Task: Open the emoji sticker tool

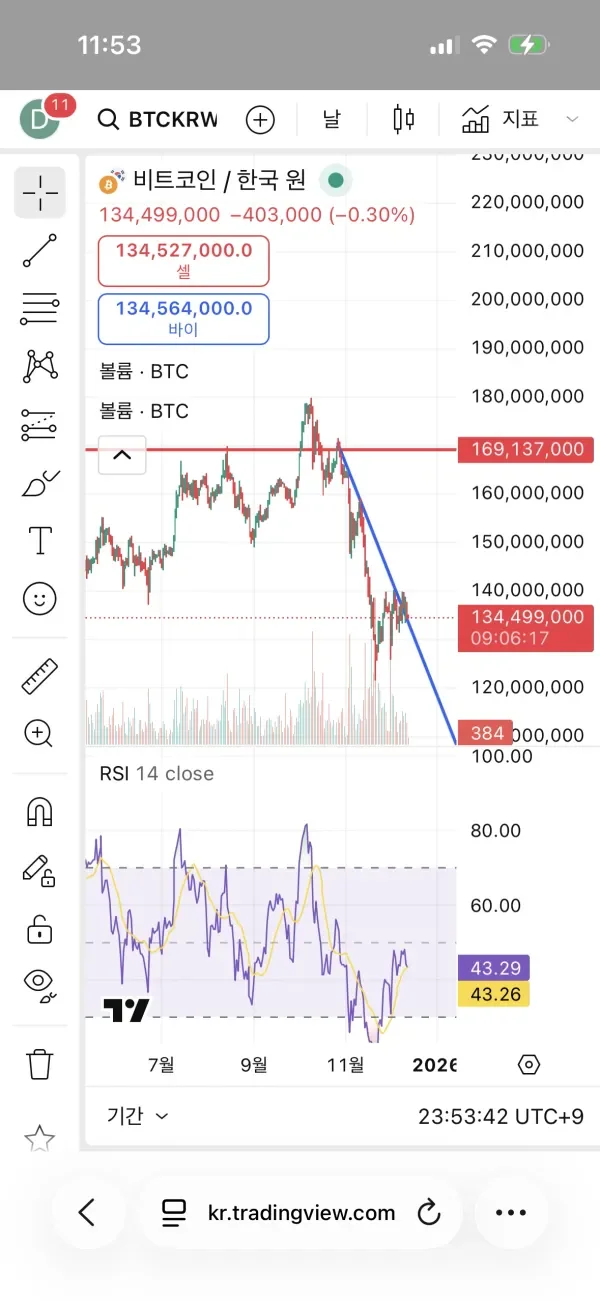Action: click(40, 599)
